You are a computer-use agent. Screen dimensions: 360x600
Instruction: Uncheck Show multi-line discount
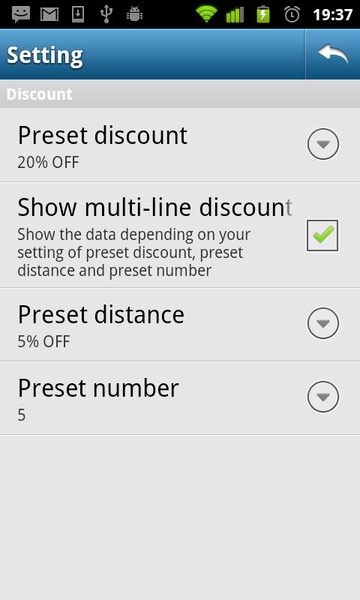(322, 235)
